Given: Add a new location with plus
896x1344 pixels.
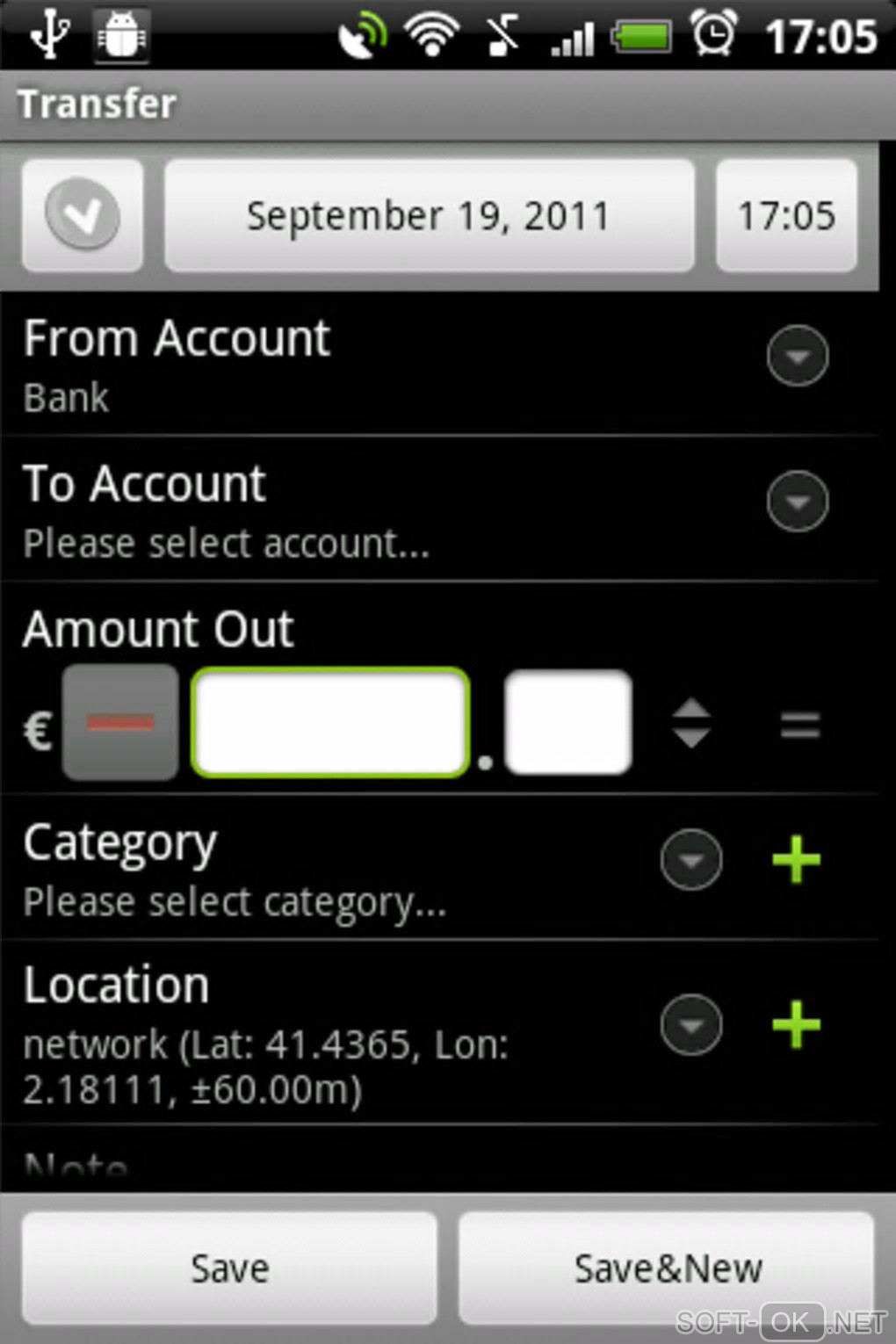Looking at the screenshot, I should pyautogui.click(x=797, y=1024).
